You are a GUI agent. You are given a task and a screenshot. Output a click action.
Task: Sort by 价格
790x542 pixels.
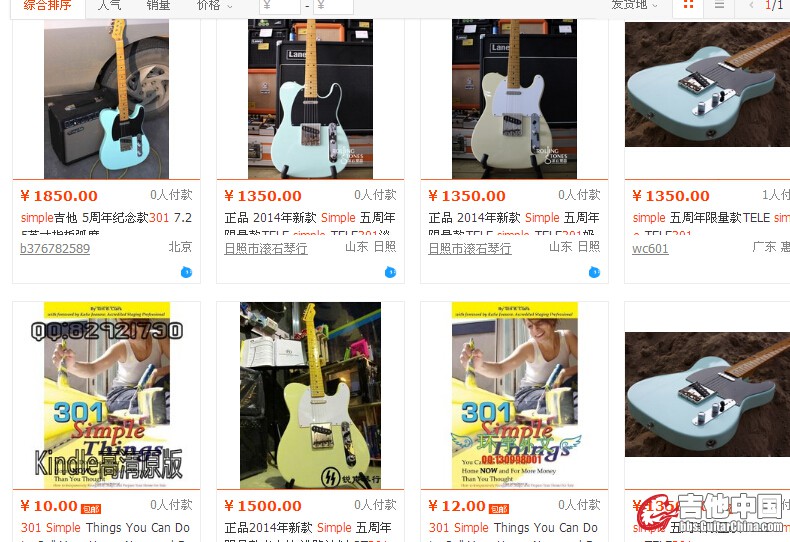pos(213,5)
